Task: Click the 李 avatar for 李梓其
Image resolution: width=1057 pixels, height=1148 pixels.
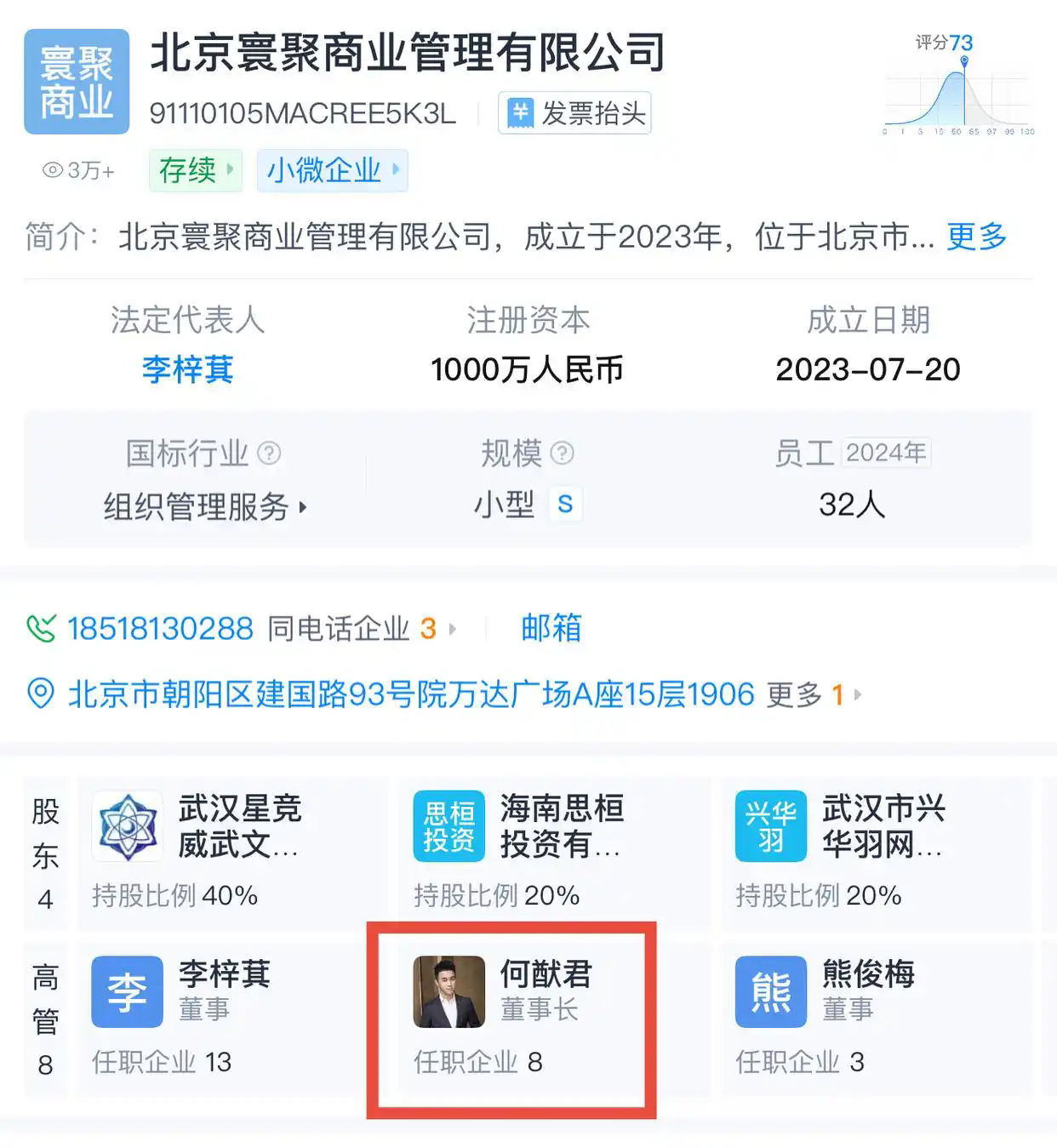Action: tap(126, 991)
